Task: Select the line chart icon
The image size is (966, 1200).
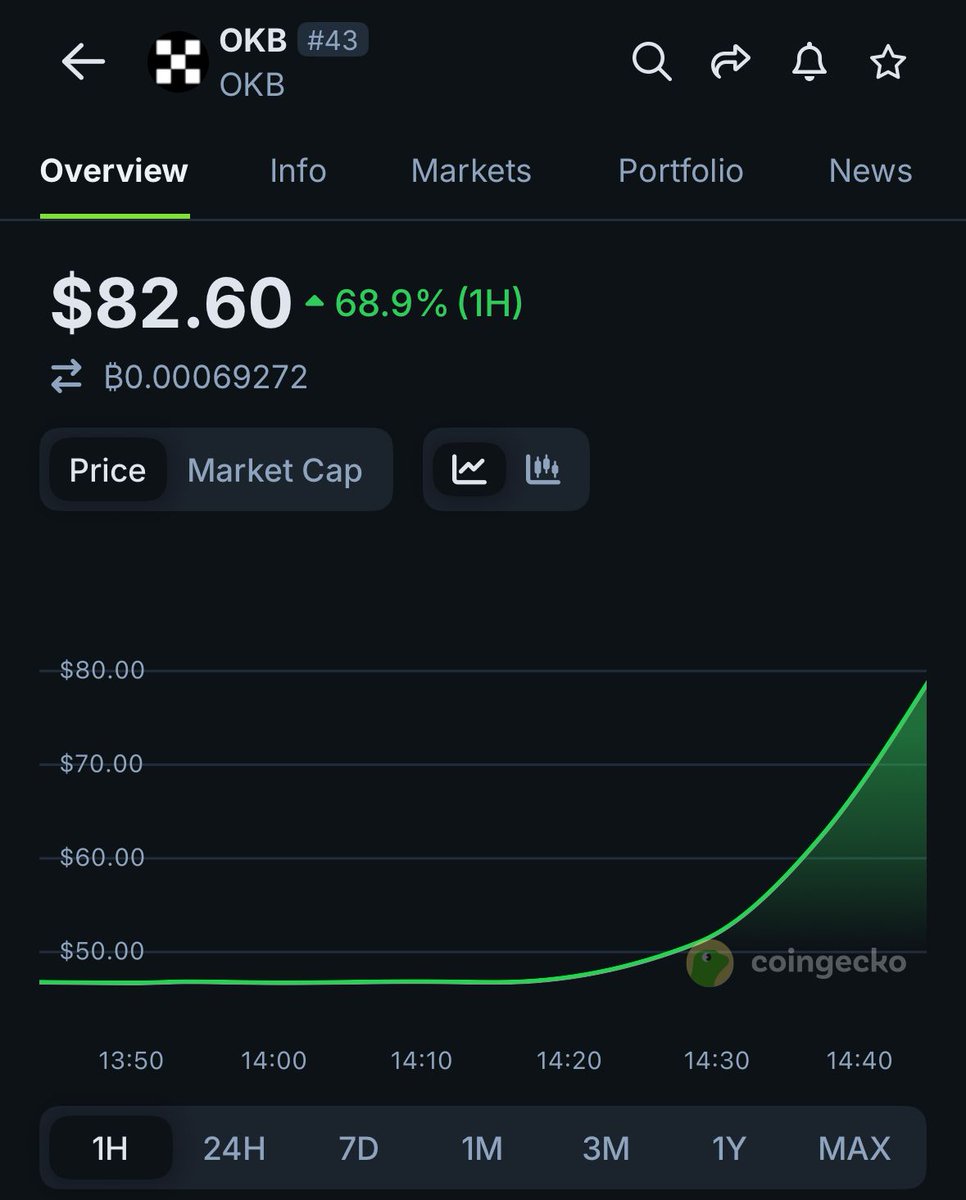Action: 469,469
